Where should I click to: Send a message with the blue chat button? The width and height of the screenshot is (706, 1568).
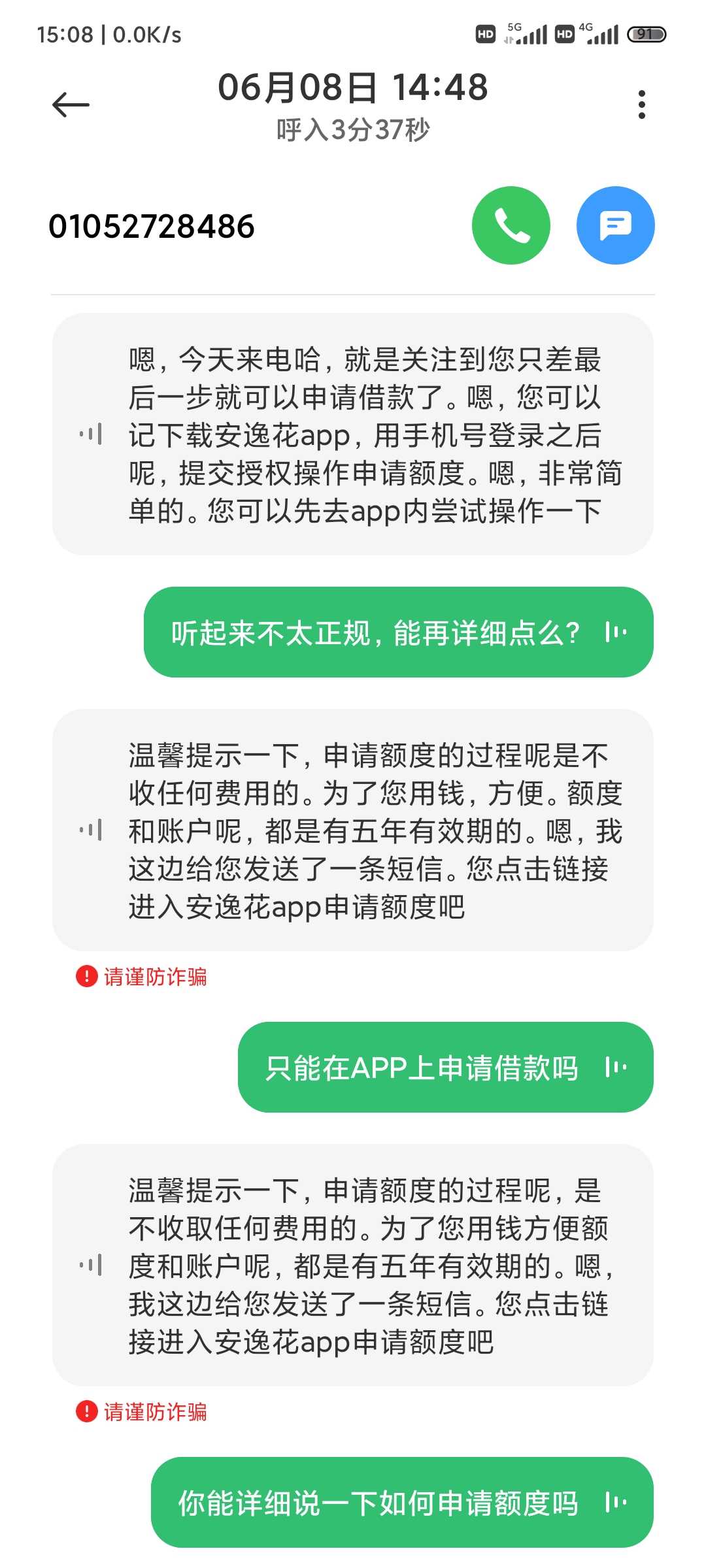point(615,225)
